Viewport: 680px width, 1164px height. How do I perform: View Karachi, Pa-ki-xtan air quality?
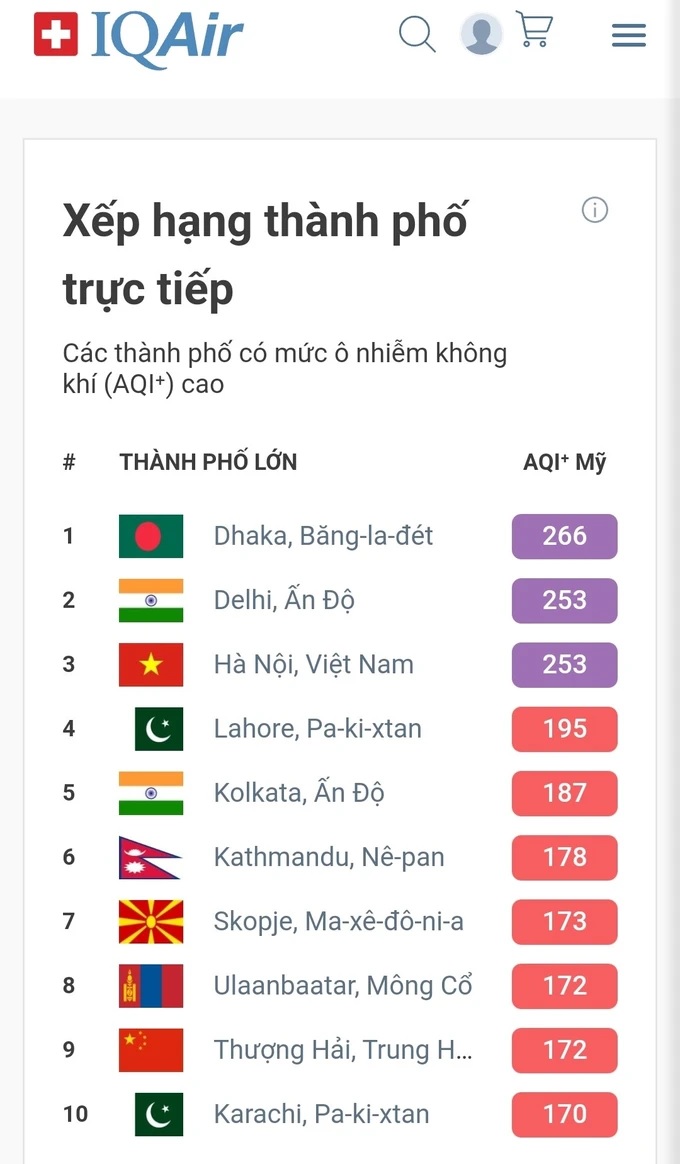click(x=321, y=1114)
